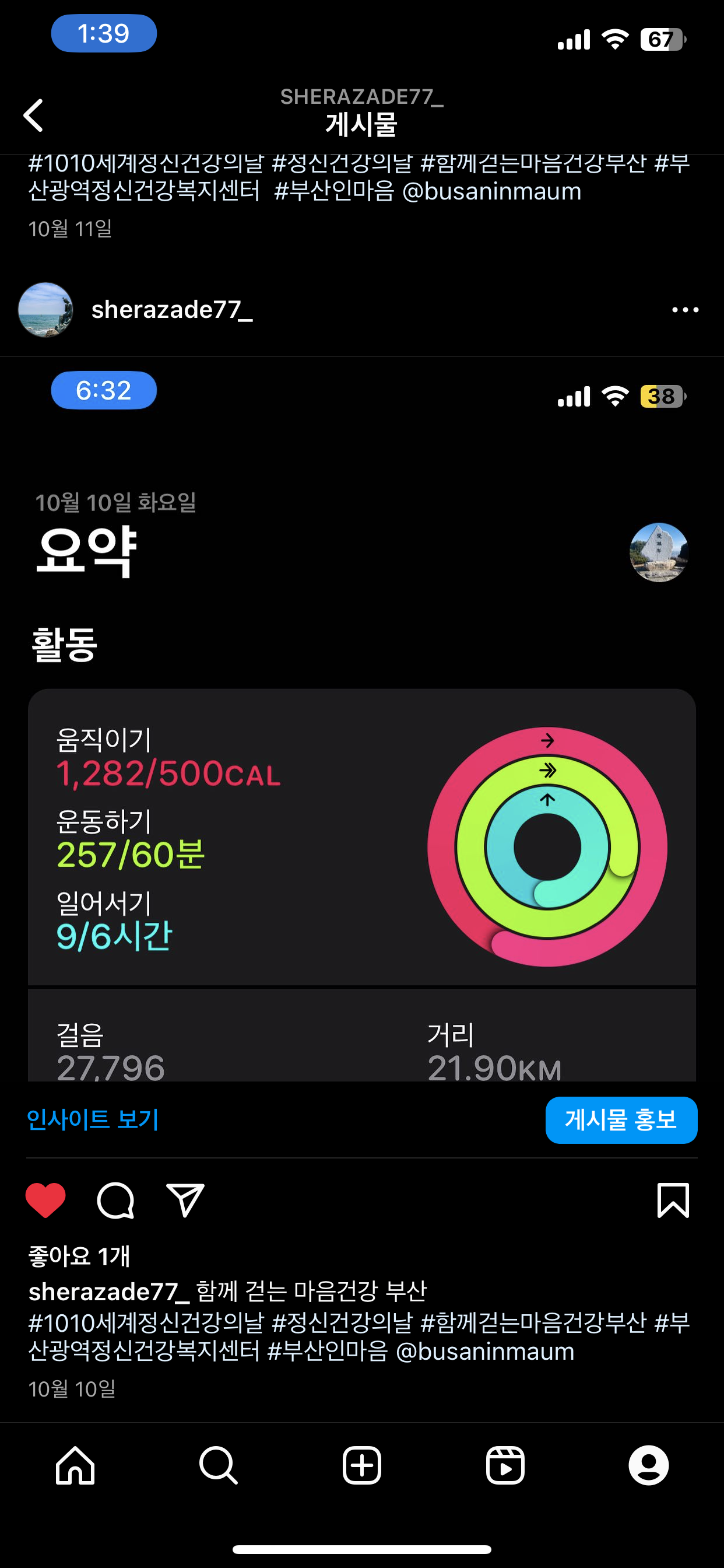Unlike the post with the red heart

[45, 1200]
